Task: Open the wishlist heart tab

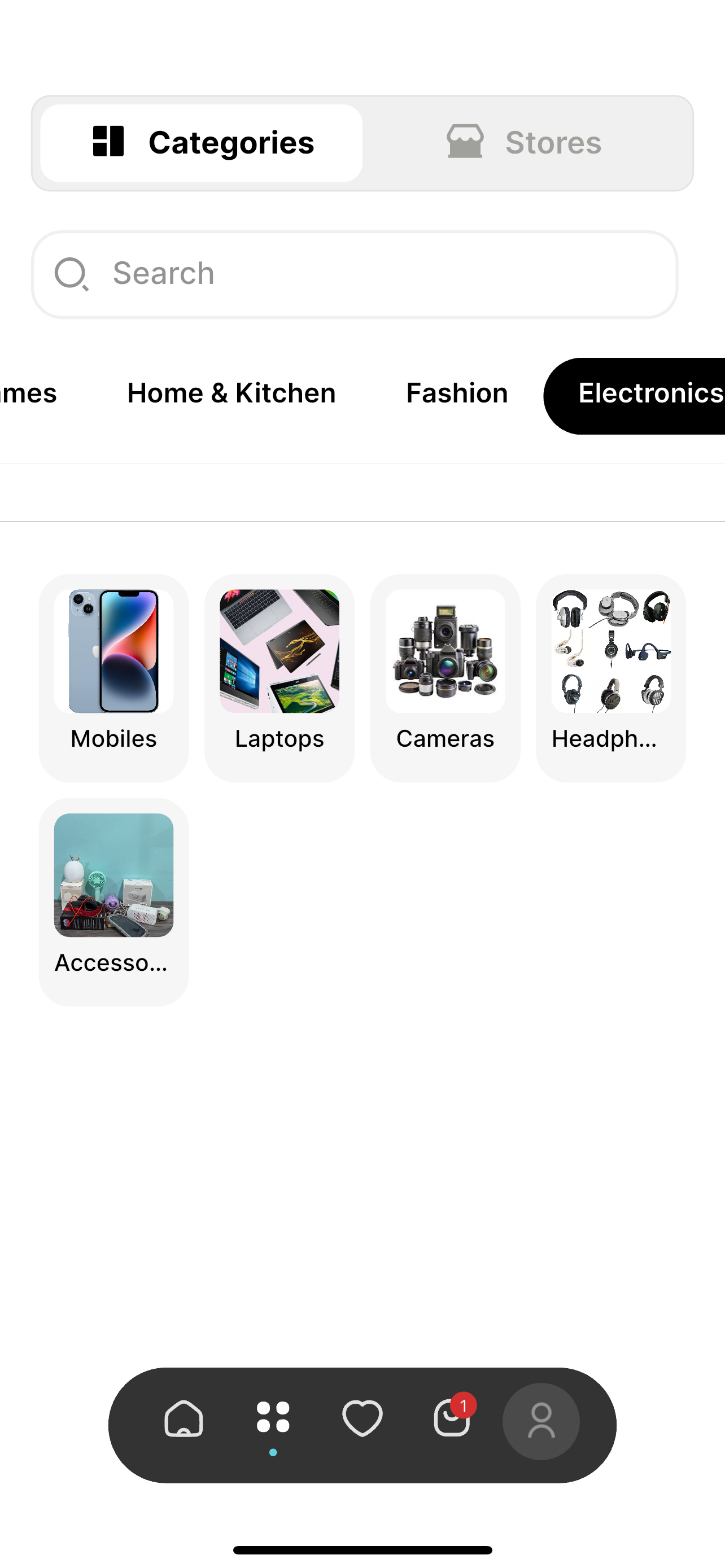Action: (x=362, y=1419)
